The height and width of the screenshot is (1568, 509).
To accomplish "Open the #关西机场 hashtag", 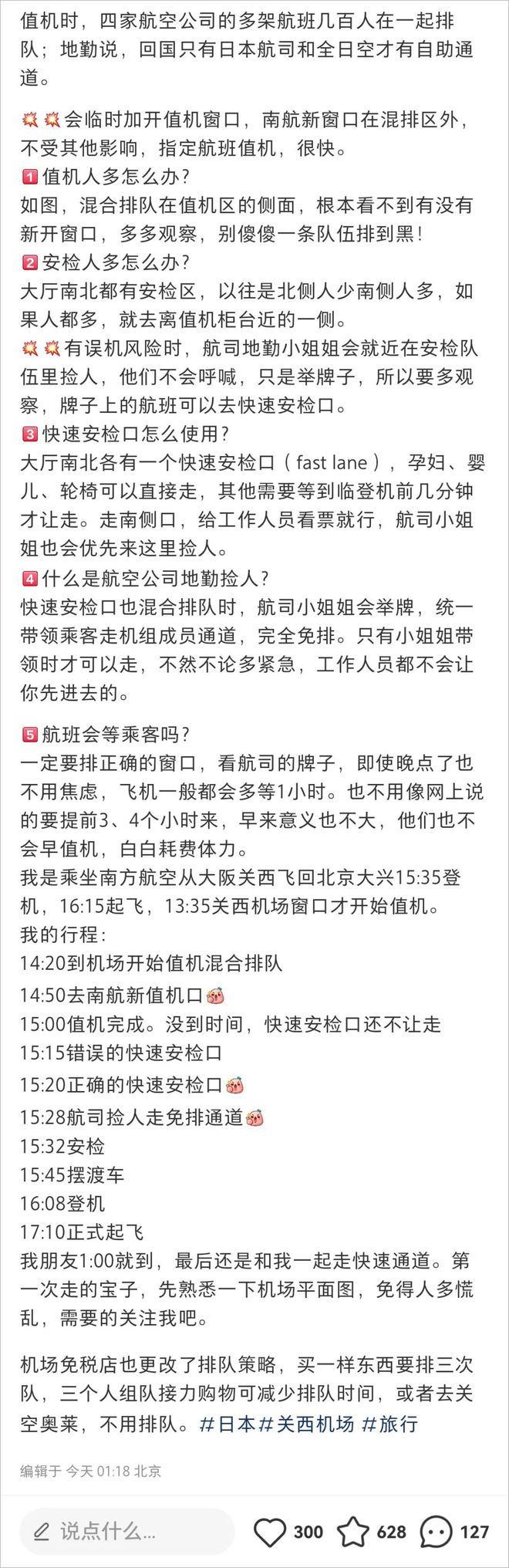I will [306, 1424].
